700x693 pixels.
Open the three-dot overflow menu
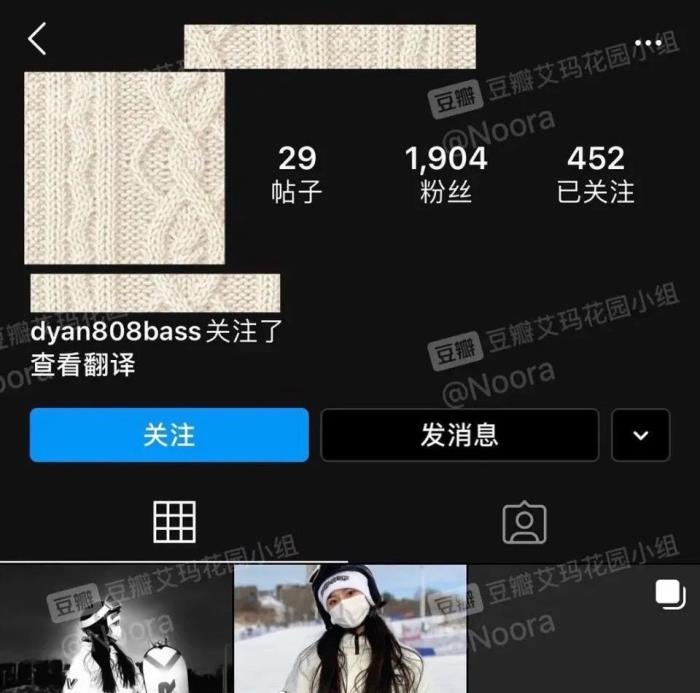(648, 43)
